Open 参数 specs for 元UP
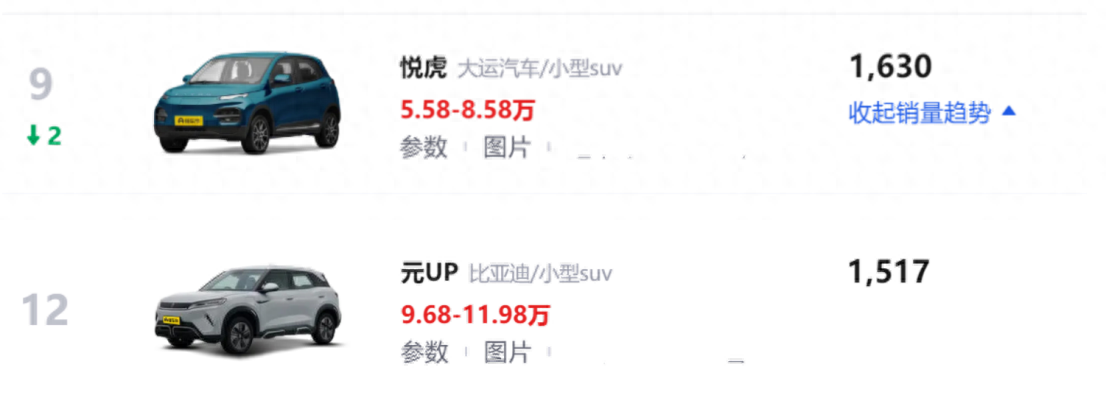Screen dimensions: 1107x415 coord(424,352)
